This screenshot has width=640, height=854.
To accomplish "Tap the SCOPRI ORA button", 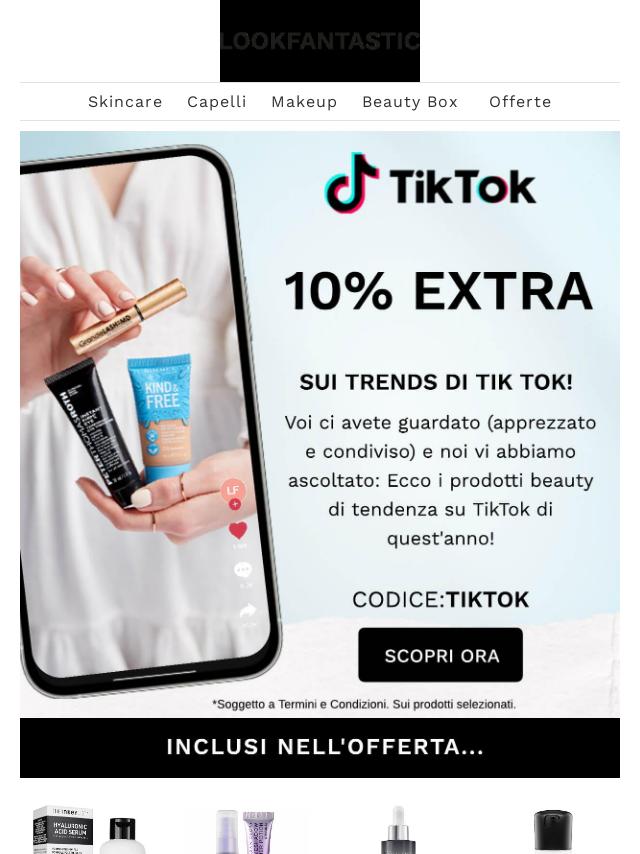I will click(x=441, y=656).
